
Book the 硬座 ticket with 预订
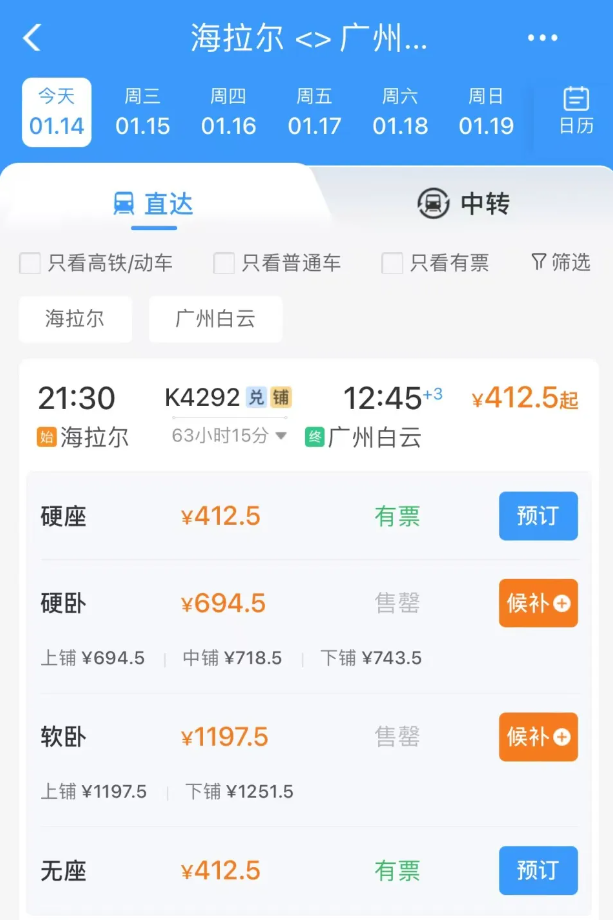(x=538, y=516)
